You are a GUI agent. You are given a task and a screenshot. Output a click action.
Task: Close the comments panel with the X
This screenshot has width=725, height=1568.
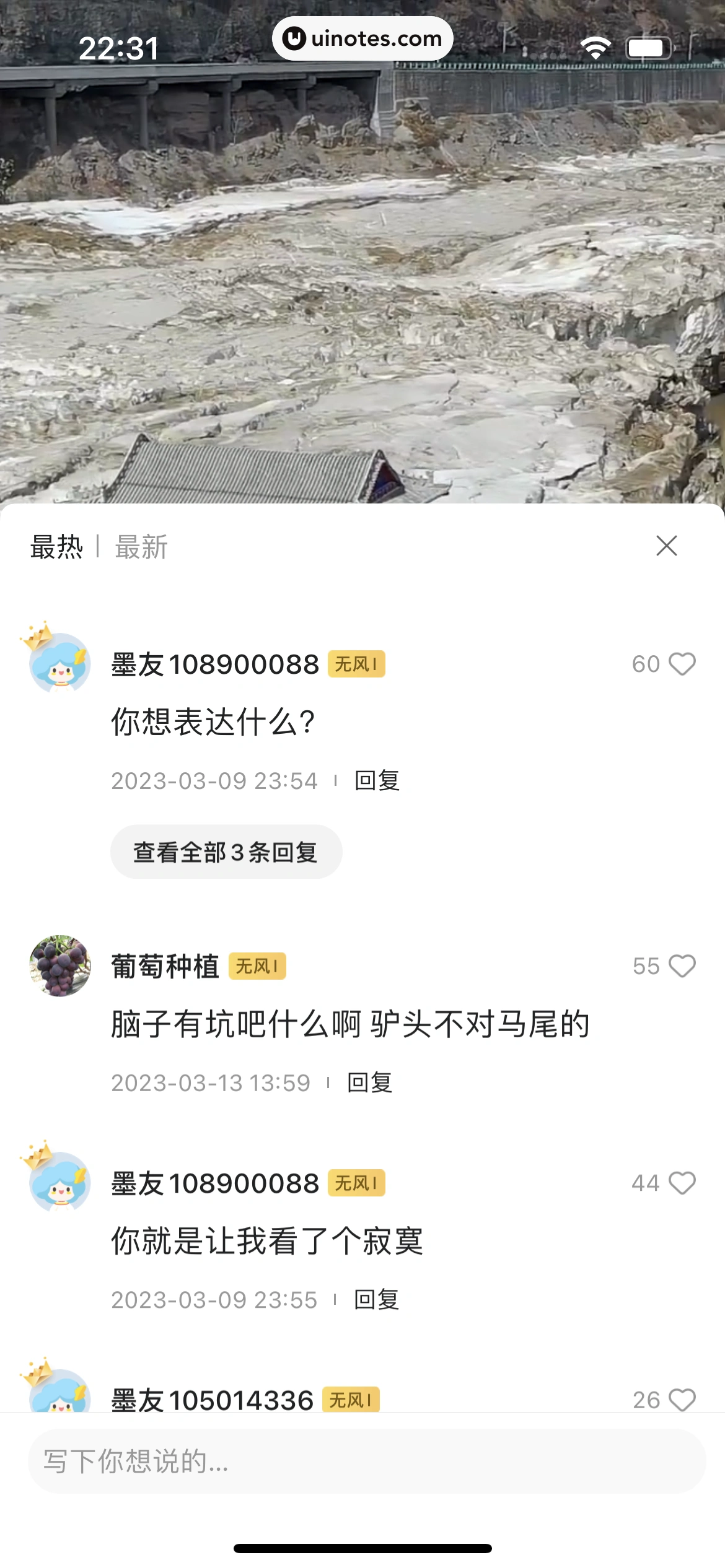666,546
